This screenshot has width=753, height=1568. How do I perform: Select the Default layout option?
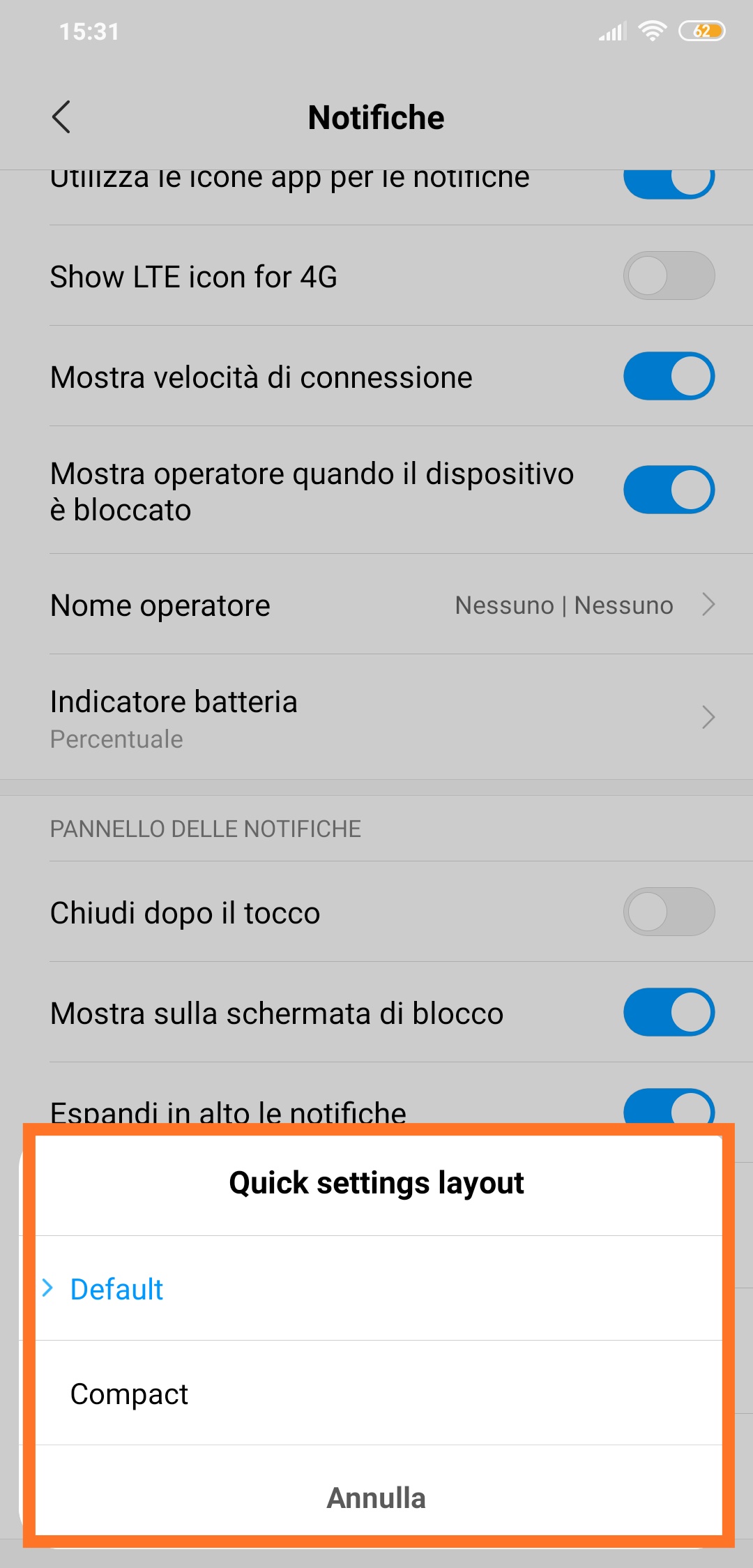[x=379, y=1288]
